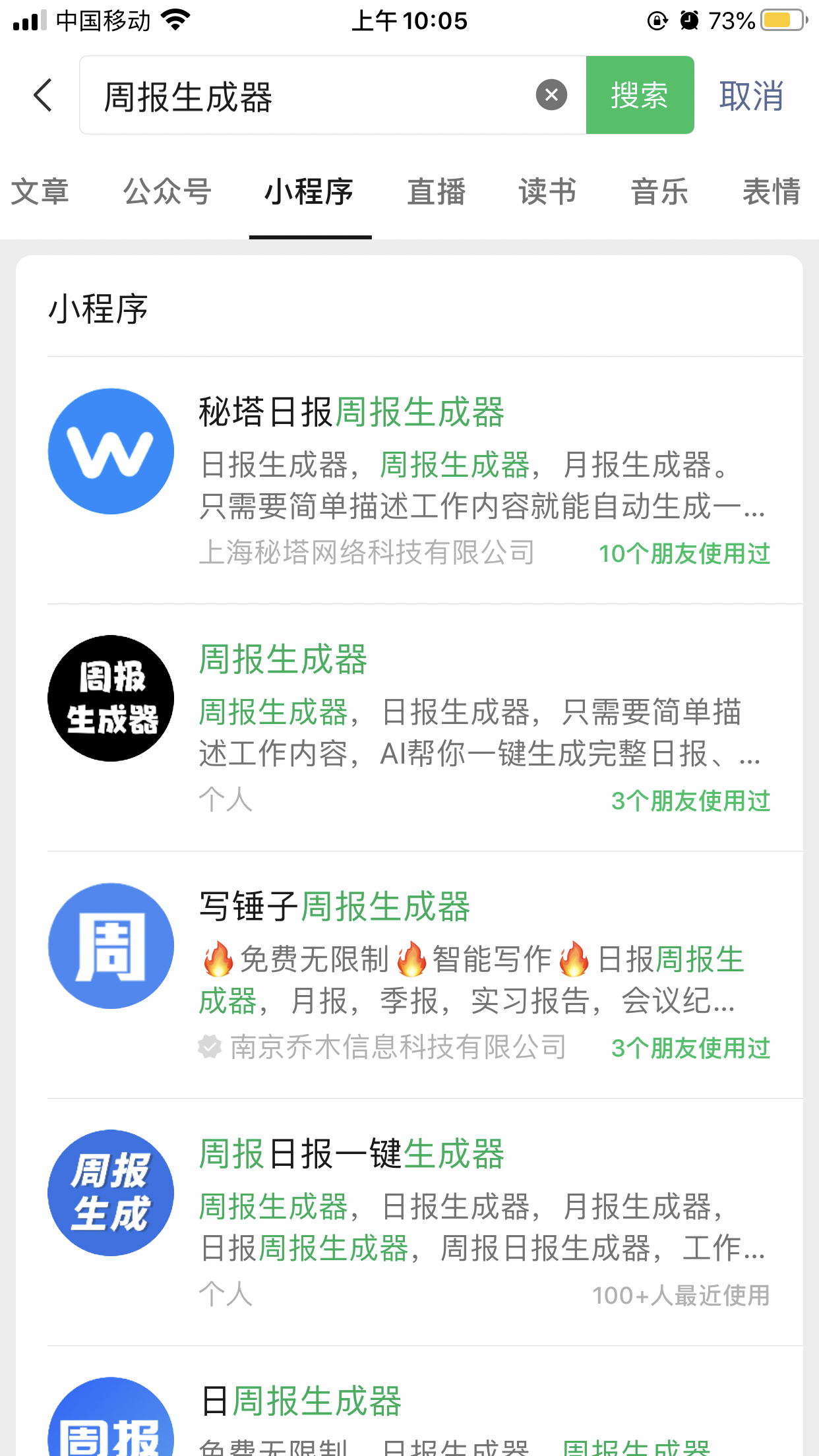The image size is (819, 1456).
Task: Open the 表情 tab
Action: pyautogui.click(x=772, y=192)
